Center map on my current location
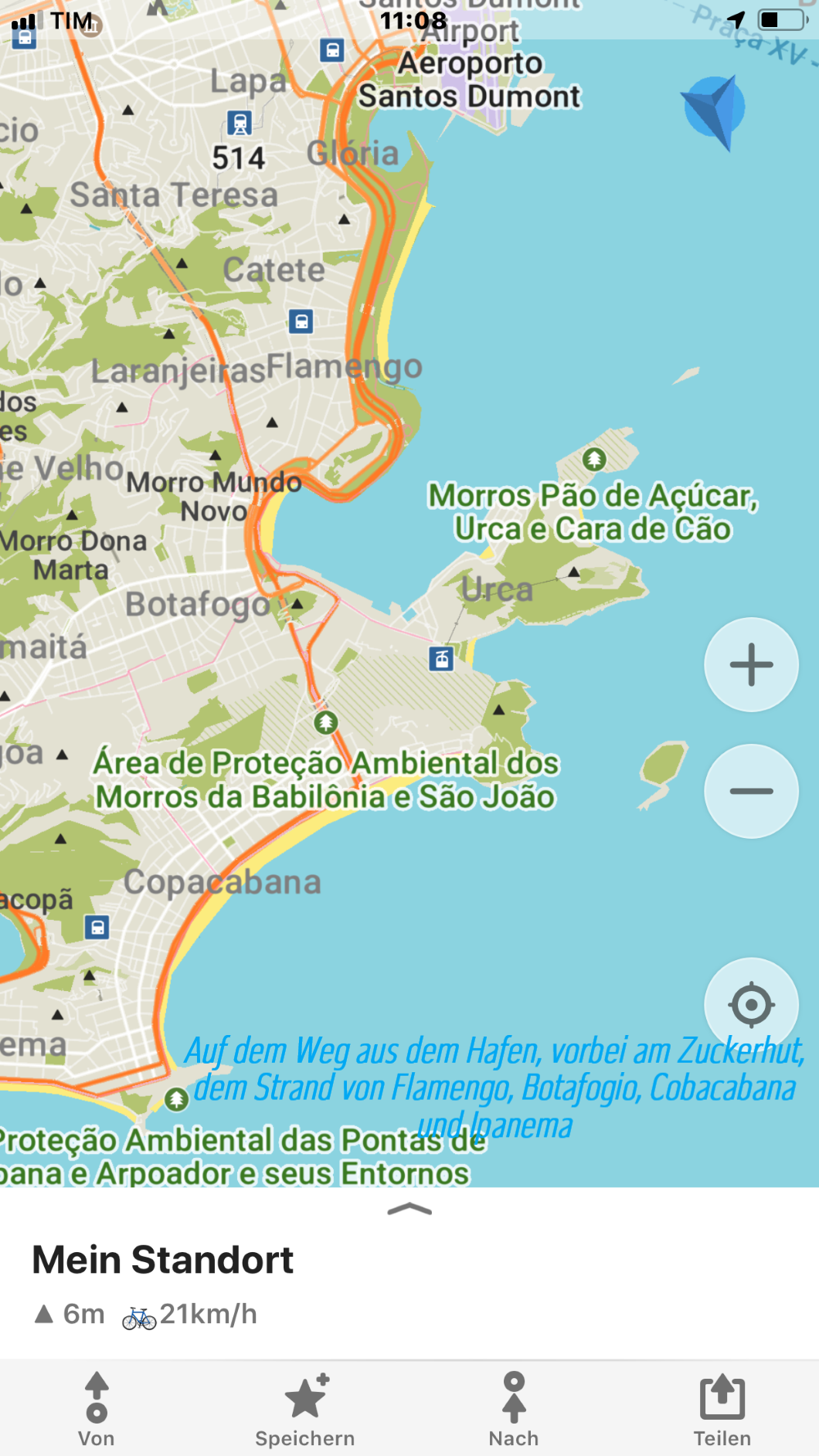 point(751,1005)
